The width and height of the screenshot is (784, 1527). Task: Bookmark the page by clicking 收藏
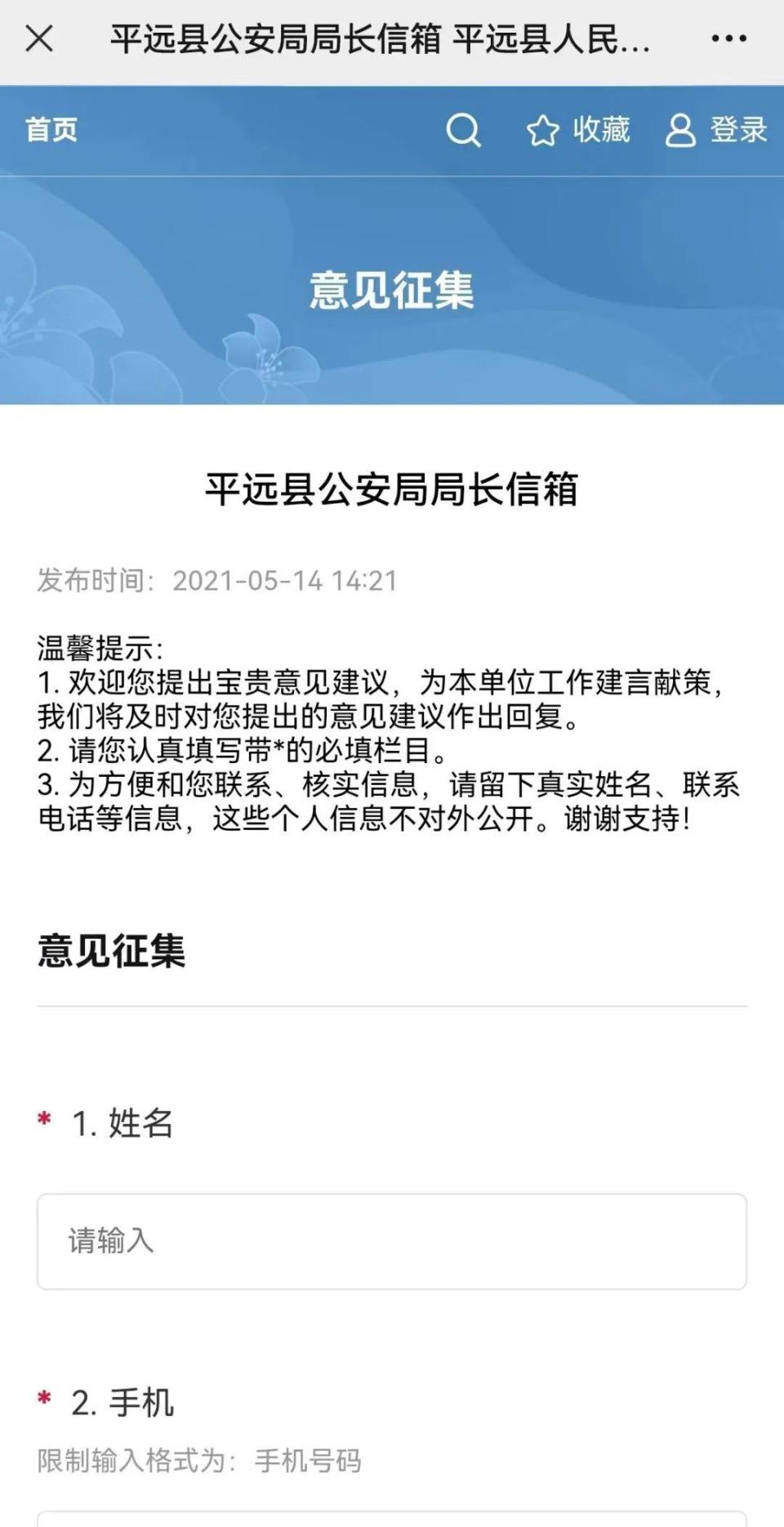point(601,129)
